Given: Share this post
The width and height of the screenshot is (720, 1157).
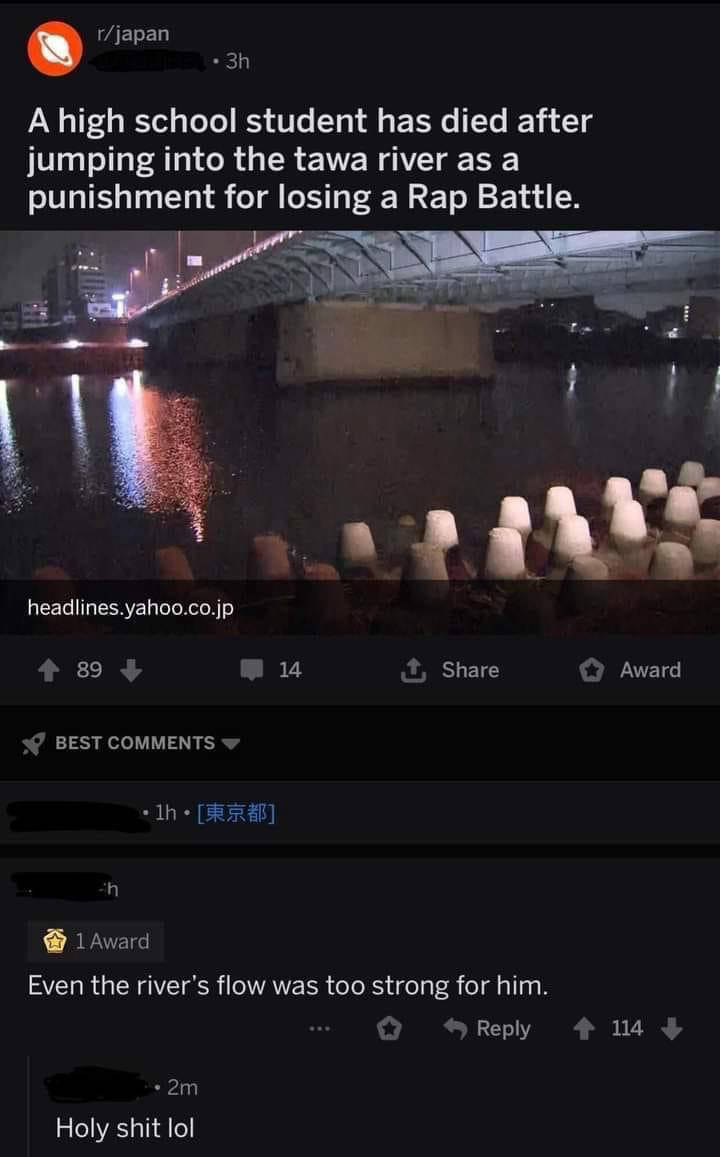Looking at the screenshot, I should click(x=449, y=670).
